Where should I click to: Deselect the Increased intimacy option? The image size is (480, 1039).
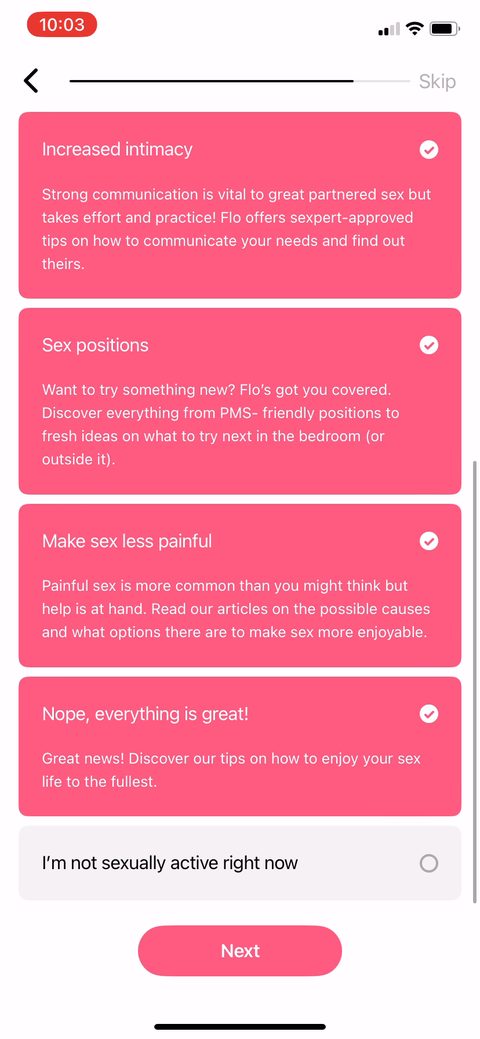239,205
